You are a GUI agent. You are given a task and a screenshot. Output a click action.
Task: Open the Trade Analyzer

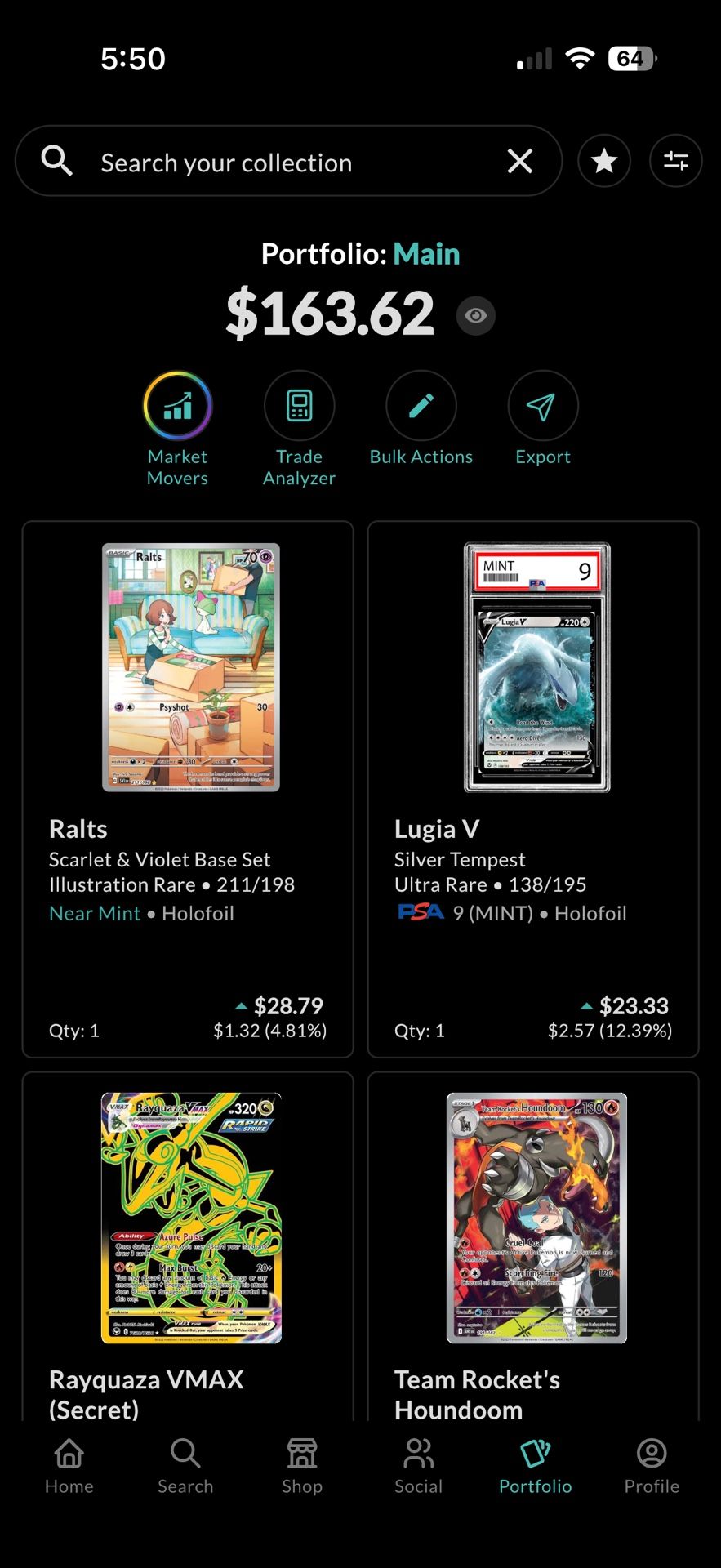pos(299,406)
